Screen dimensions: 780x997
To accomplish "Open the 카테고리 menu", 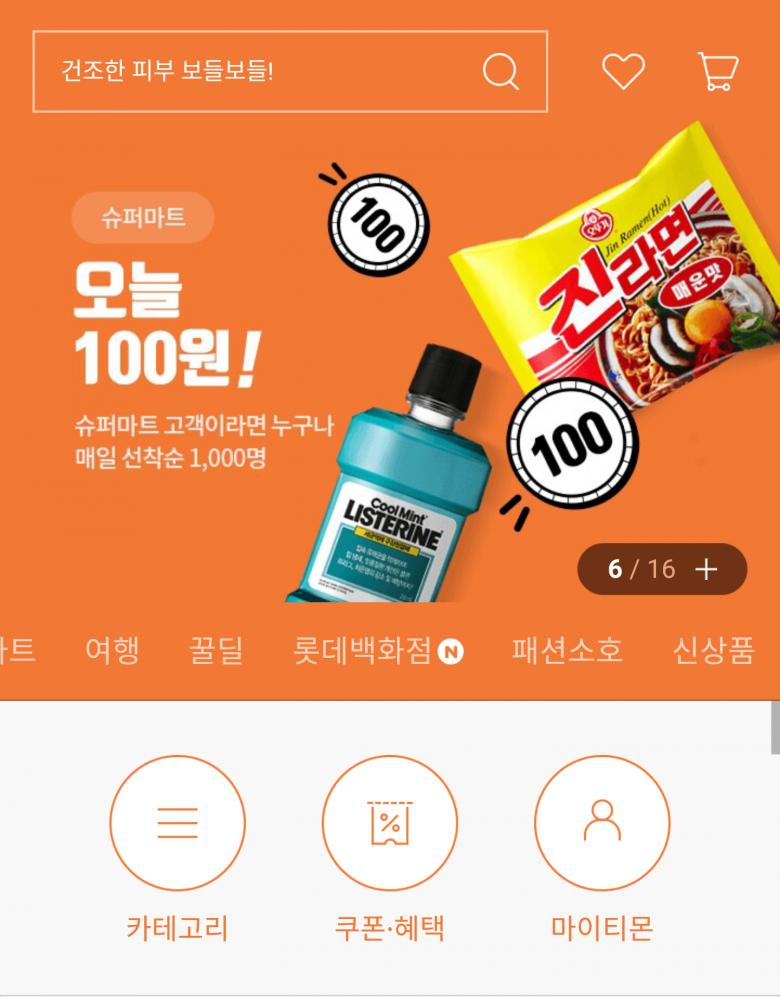I will [177, 823].
